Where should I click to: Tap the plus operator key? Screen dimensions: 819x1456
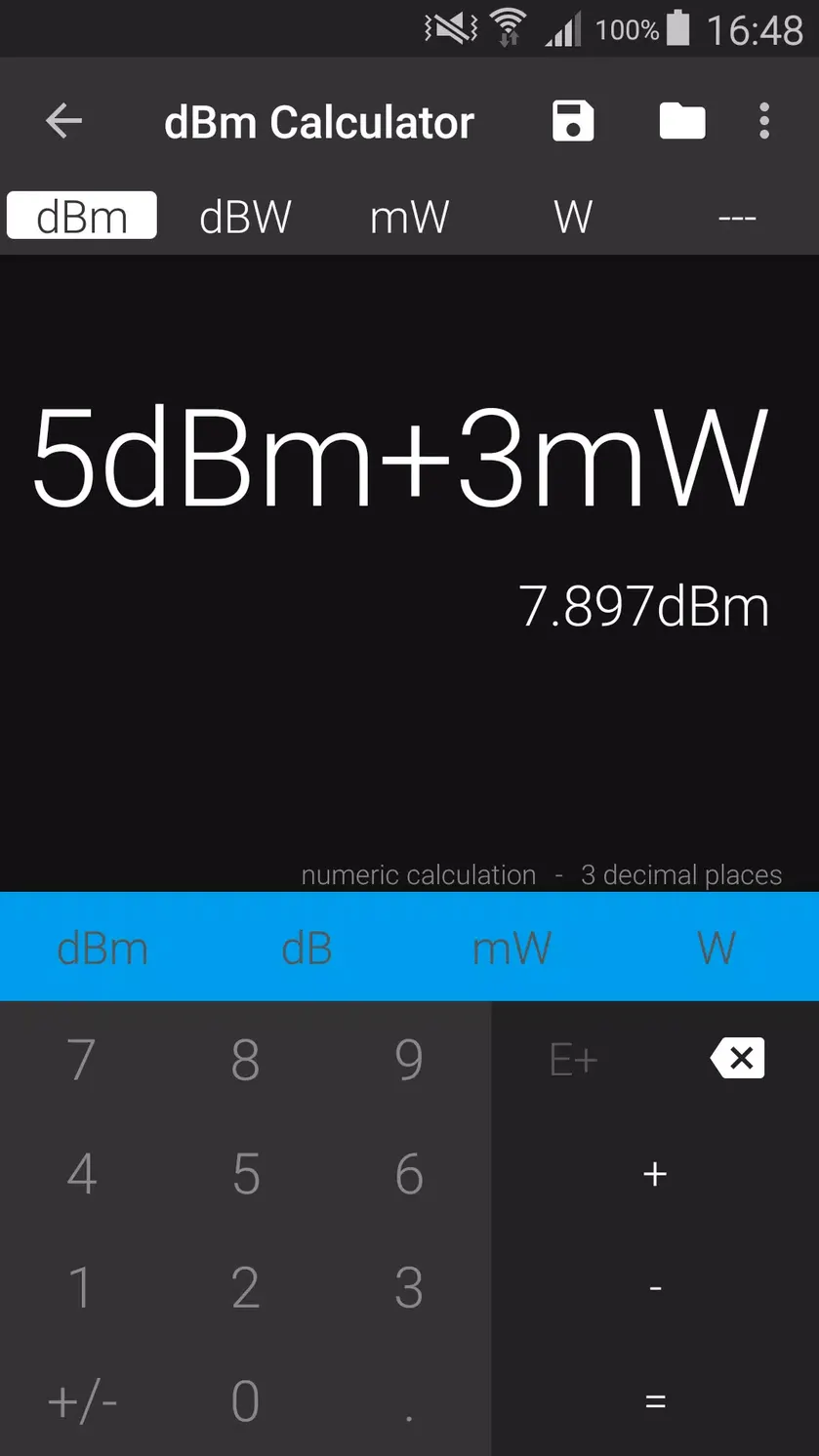click(x=655, y=1173)
